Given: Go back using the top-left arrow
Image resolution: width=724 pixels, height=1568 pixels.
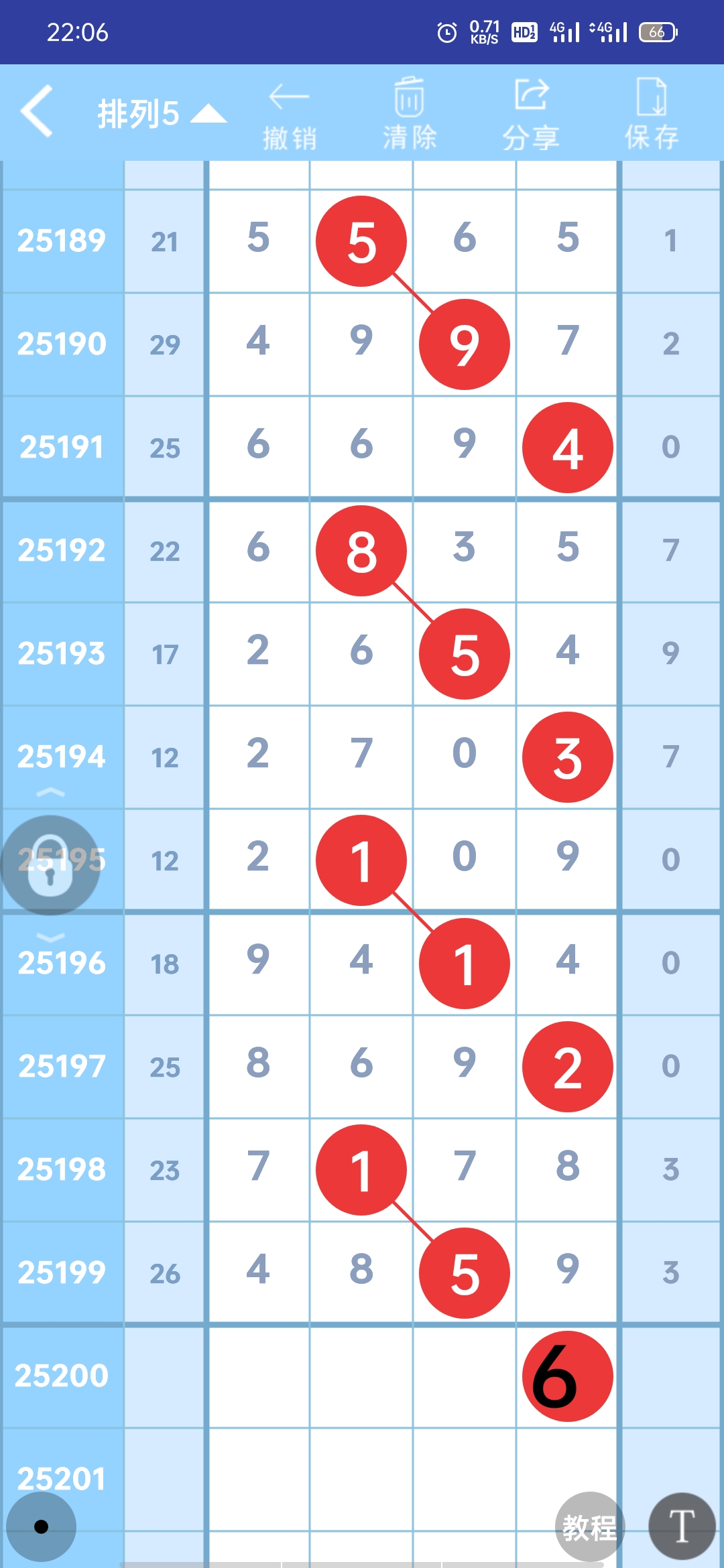Looking at the screenshot, I should coord(38,112).
